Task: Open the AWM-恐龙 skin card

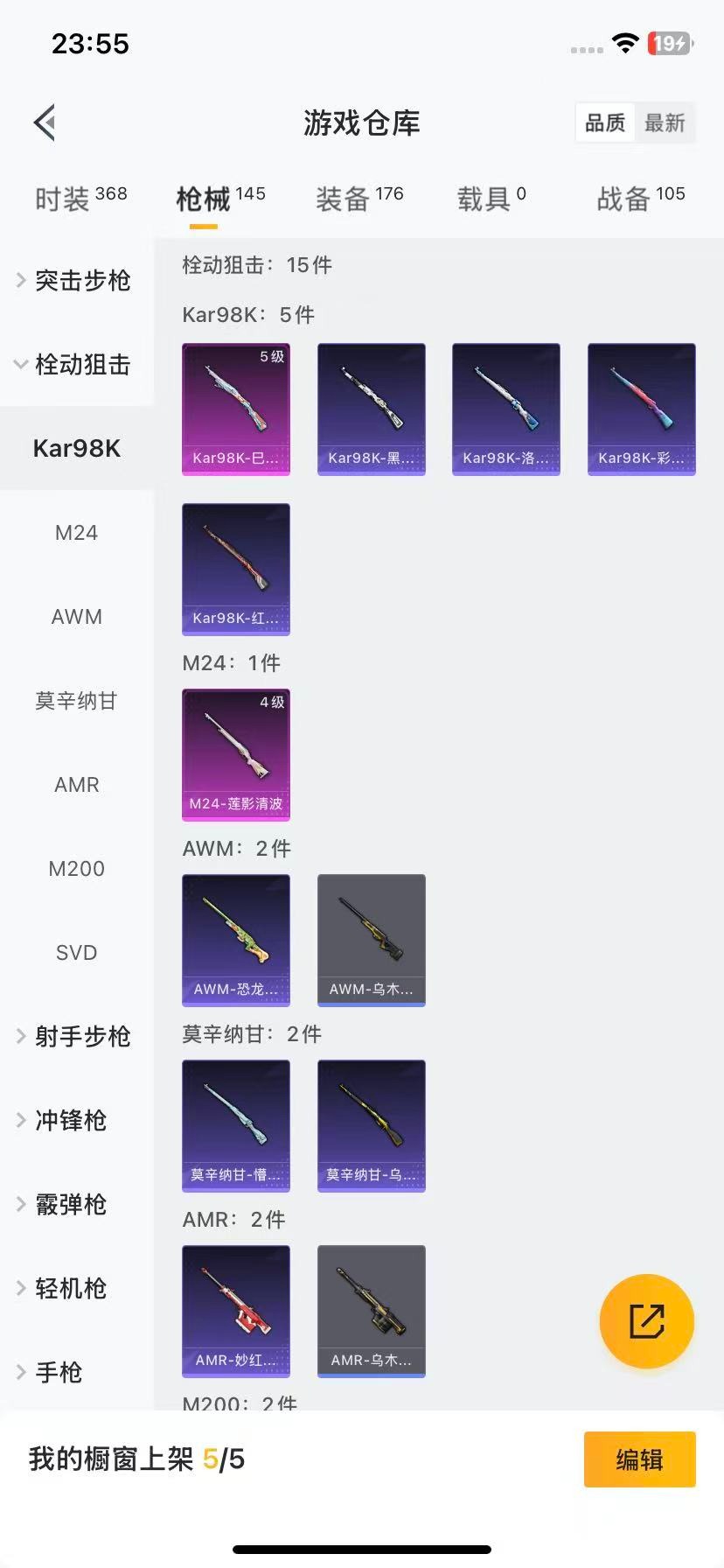Action: [x=235, y=940]
